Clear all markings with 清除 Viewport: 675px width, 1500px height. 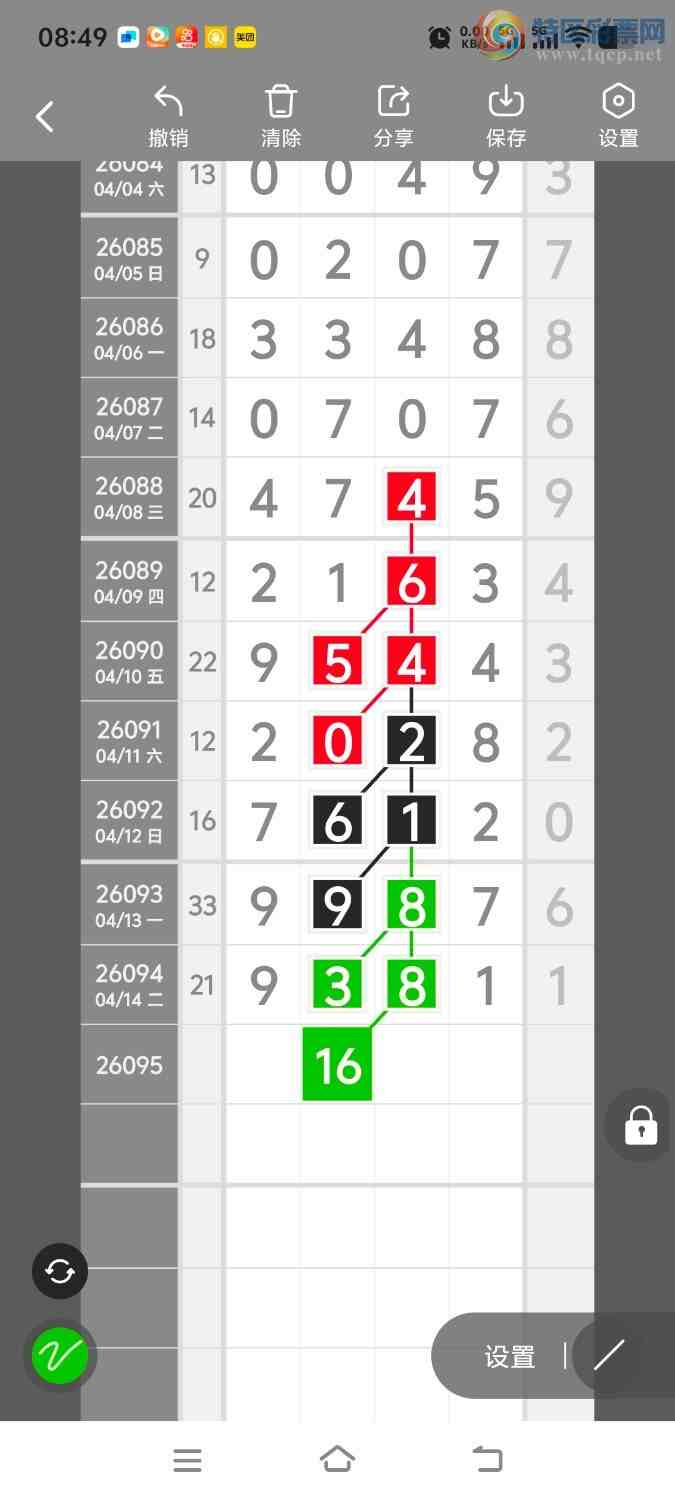pos(281,117)
